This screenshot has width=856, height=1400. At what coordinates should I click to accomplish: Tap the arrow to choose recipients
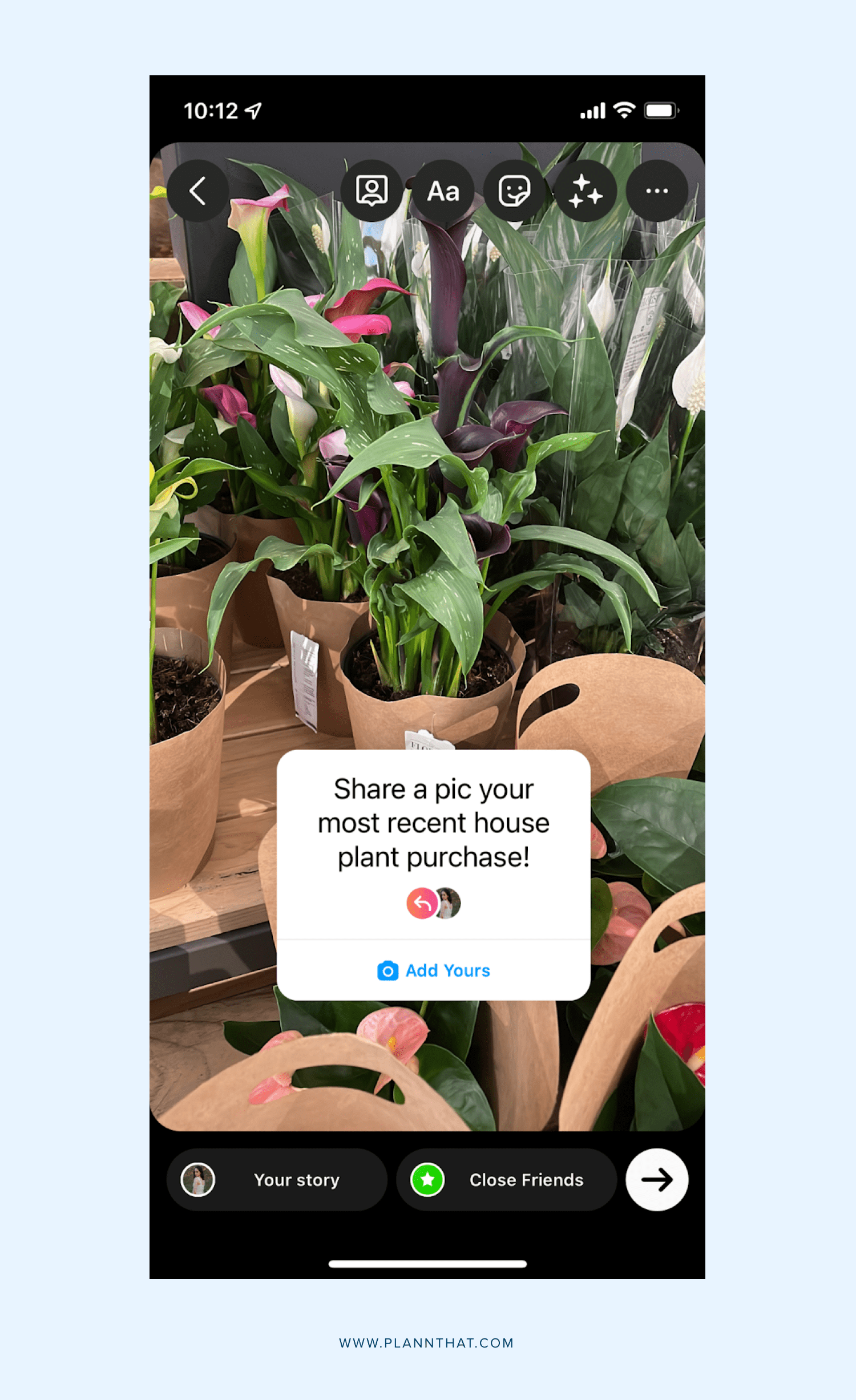click(657, 1180)
